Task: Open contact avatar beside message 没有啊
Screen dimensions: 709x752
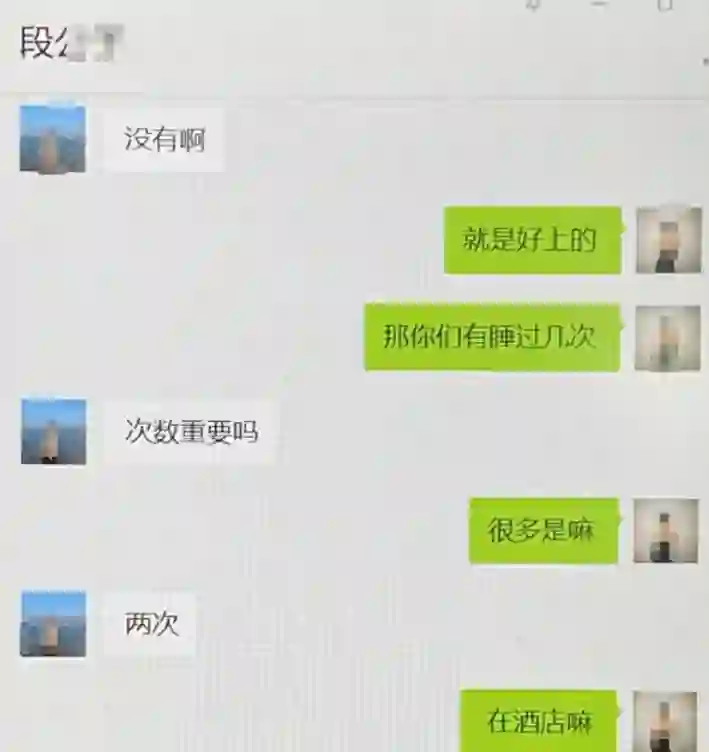Action: click(x=53, y=139)
